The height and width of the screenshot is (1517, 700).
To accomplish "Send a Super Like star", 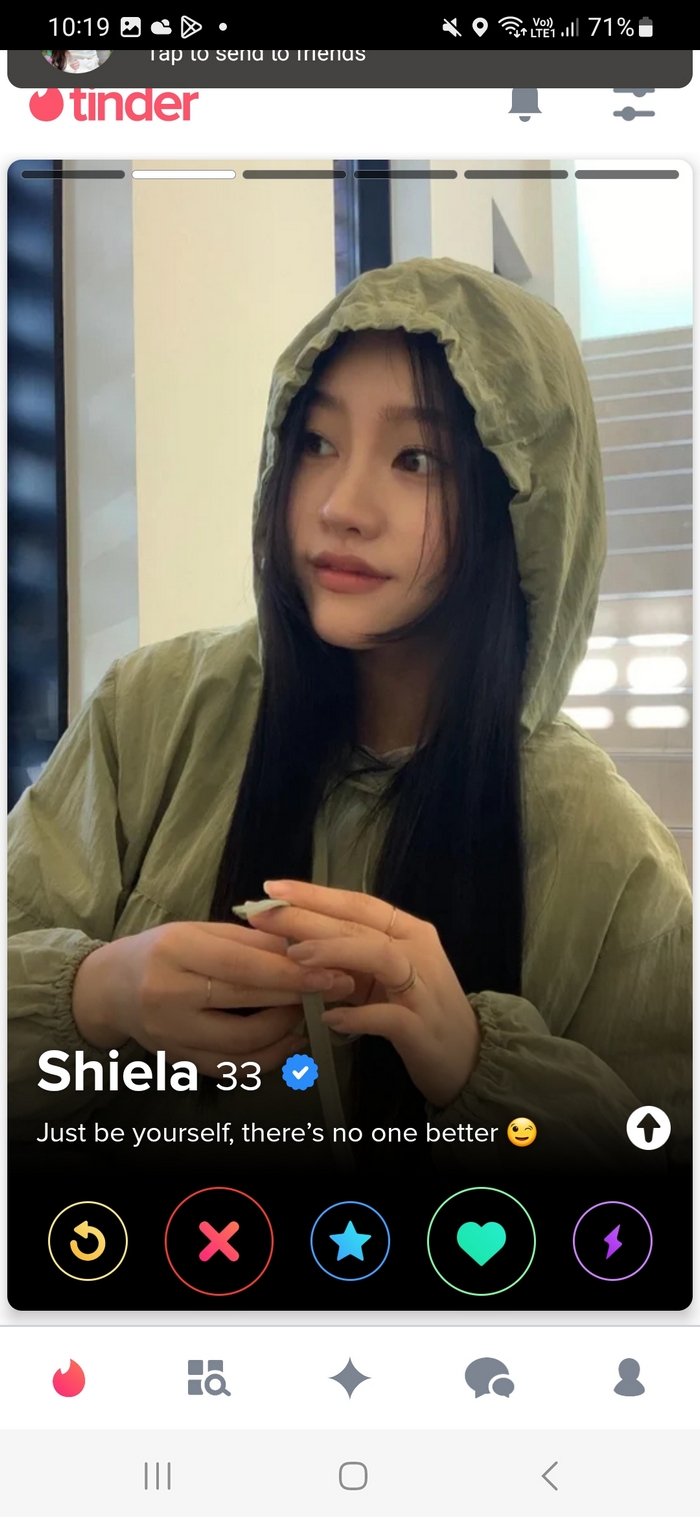I will 350,1241.
